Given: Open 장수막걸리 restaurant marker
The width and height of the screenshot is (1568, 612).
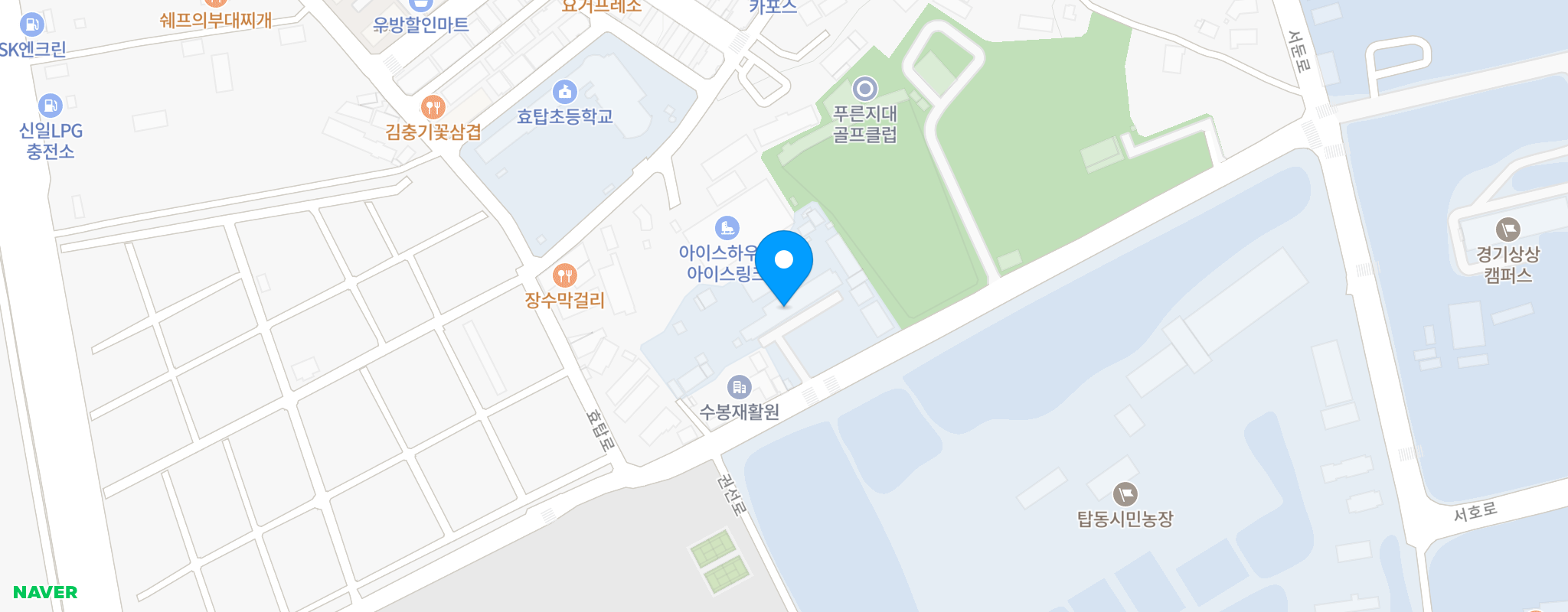Looking at the screenshot, I should tap(564, 275).
